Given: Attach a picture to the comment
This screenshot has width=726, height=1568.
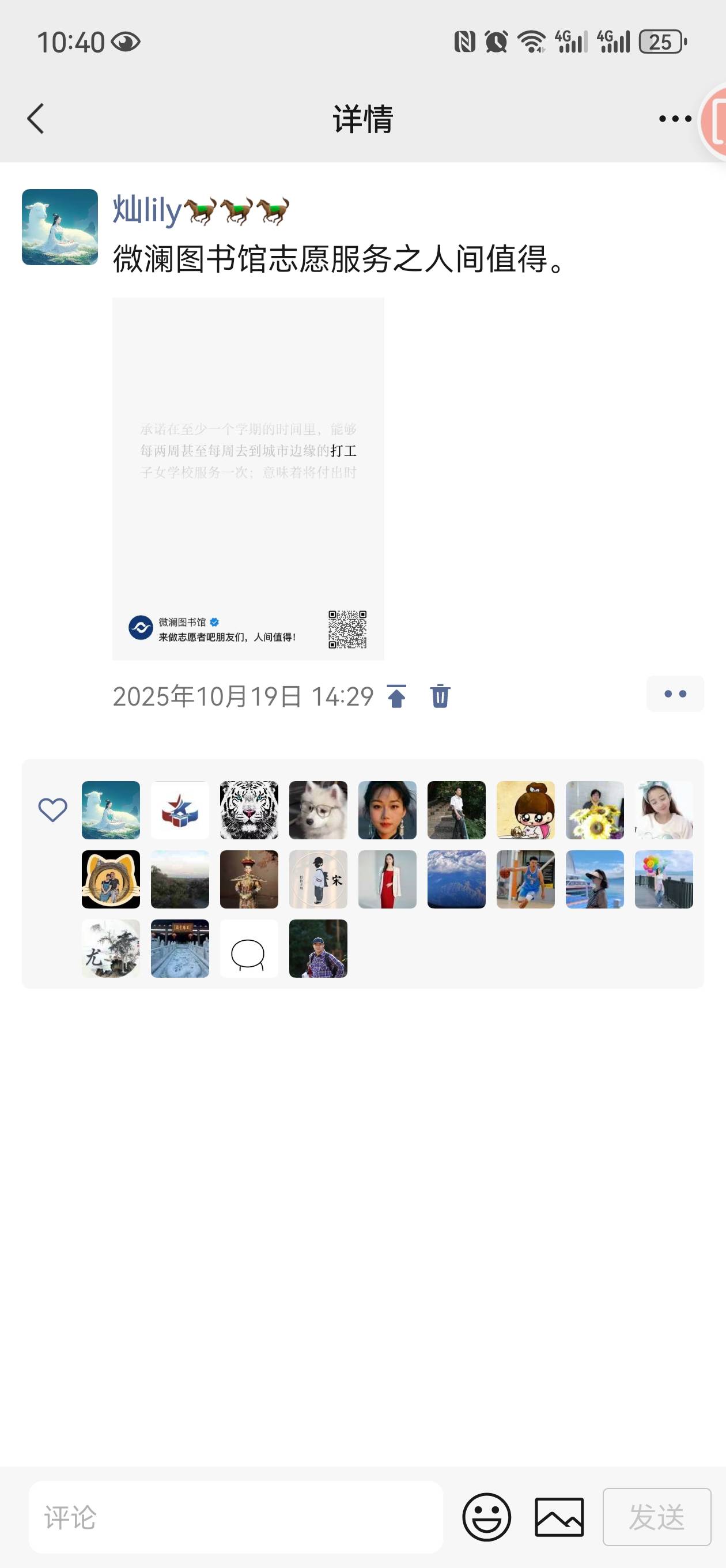Looking at the screenshot, I should pos(559,1517).
